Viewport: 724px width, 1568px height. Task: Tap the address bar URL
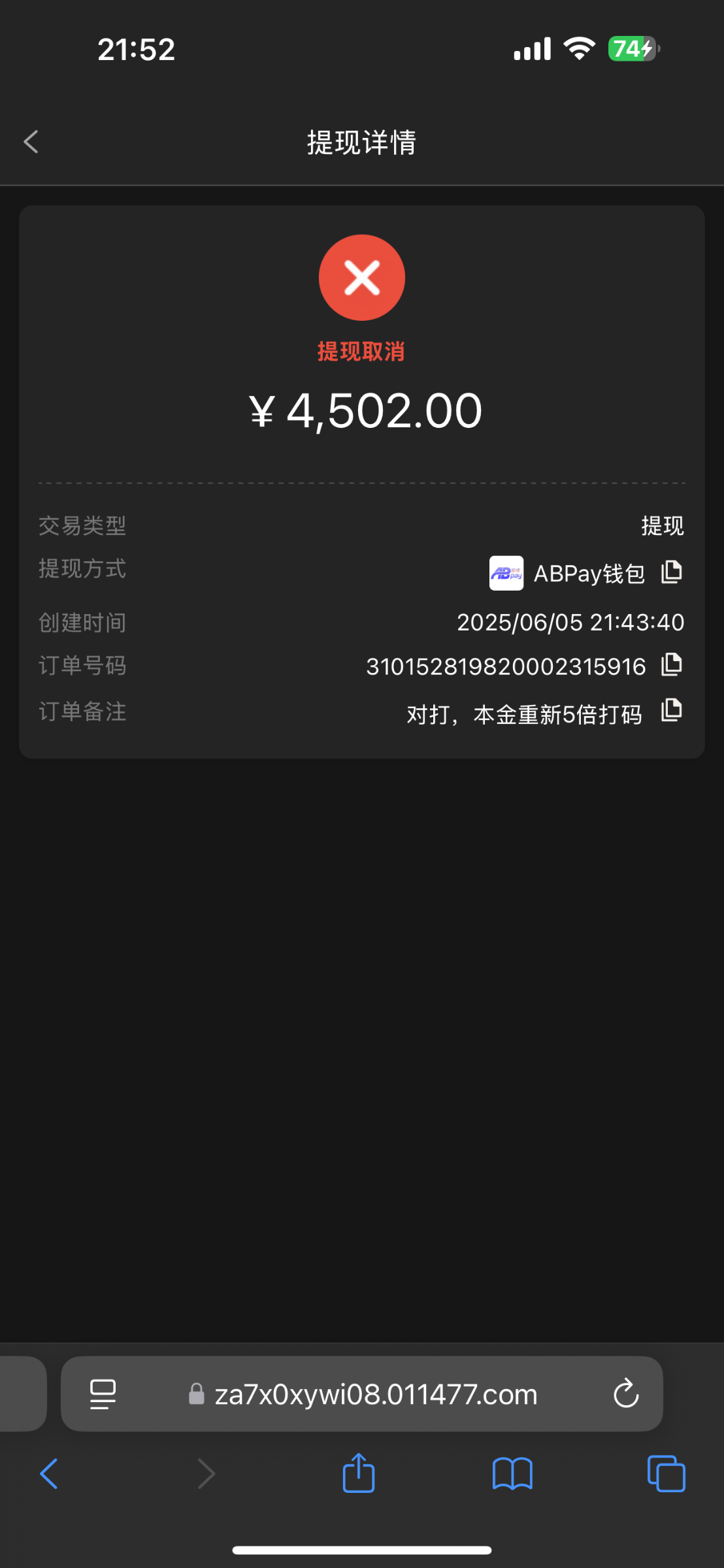363,1394
